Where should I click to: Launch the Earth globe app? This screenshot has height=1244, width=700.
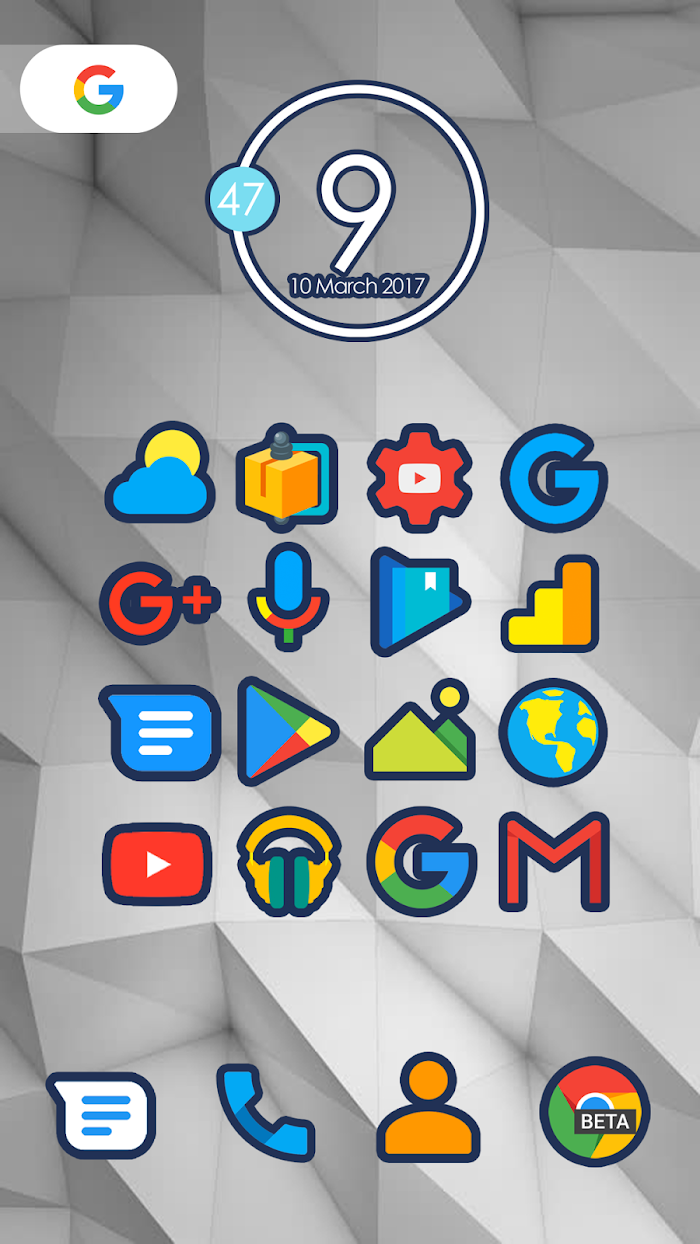(553, 733)
